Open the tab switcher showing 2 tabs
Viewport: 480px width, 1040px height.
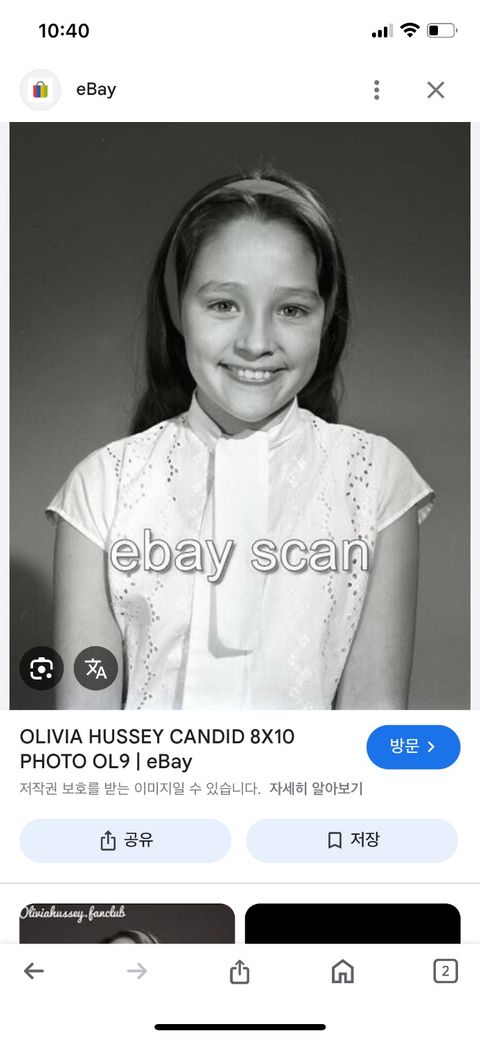(445, 972)
